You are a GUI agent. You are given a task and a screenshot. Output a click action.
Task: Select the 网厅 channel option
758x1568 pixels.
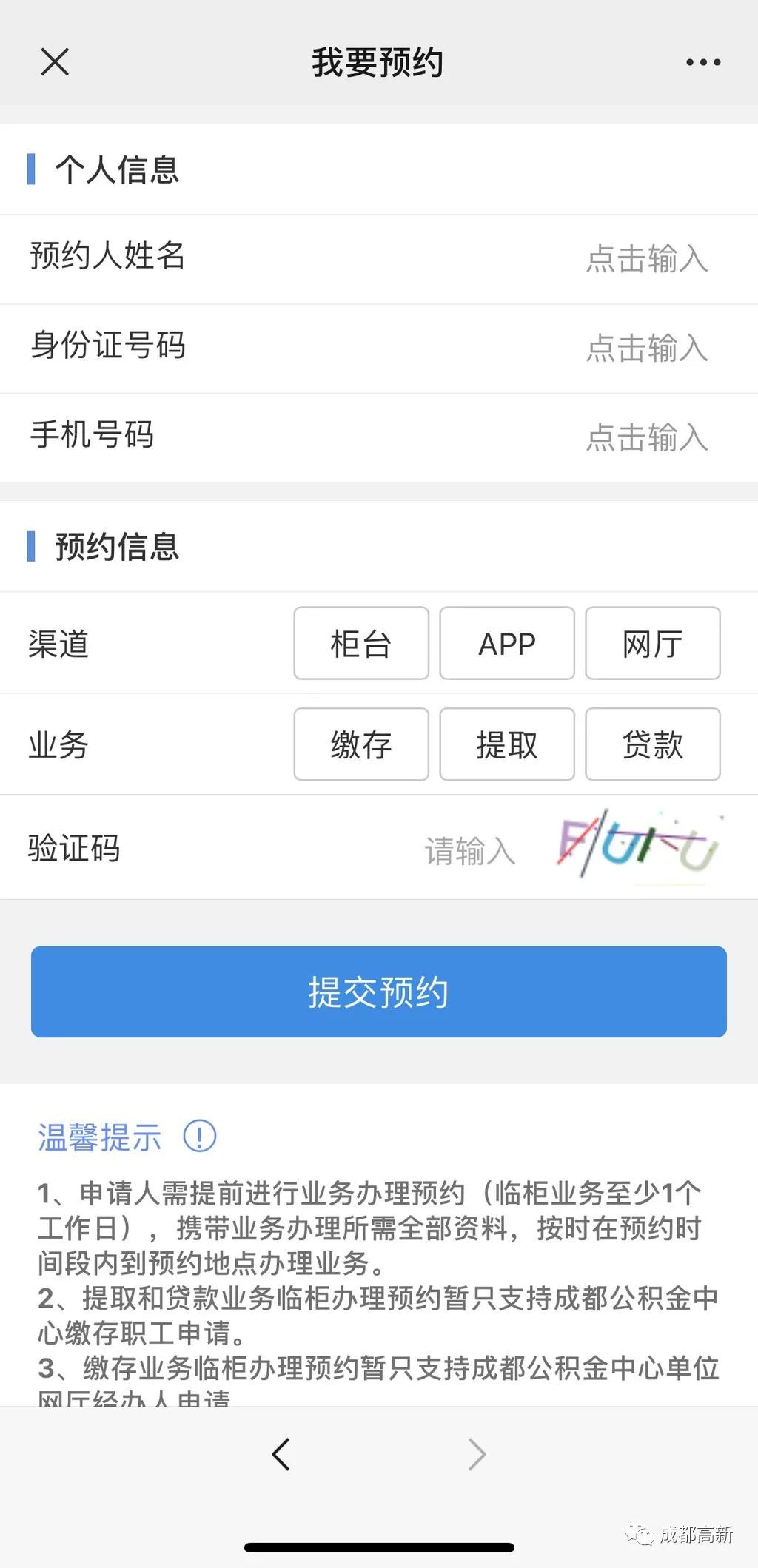click(652, 643)
